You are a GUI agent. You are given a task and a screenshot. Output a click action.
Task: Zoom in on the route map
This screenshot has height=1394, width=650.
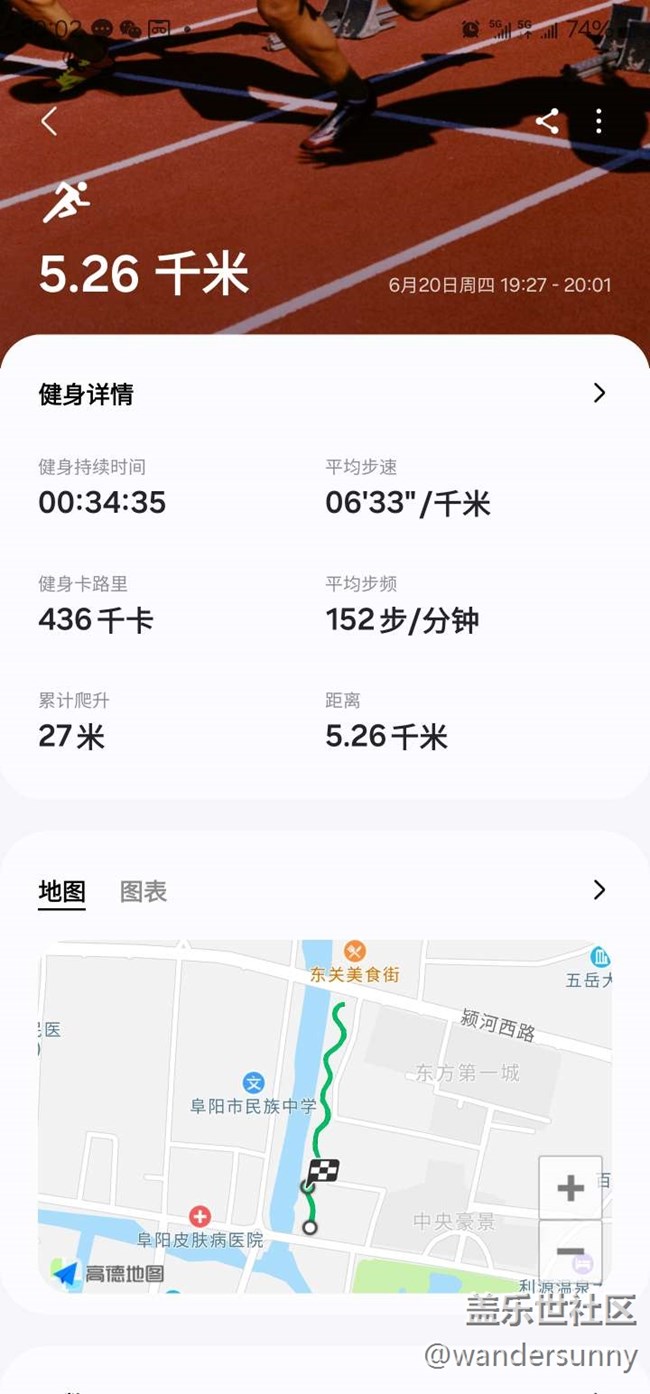(570, 1188)
